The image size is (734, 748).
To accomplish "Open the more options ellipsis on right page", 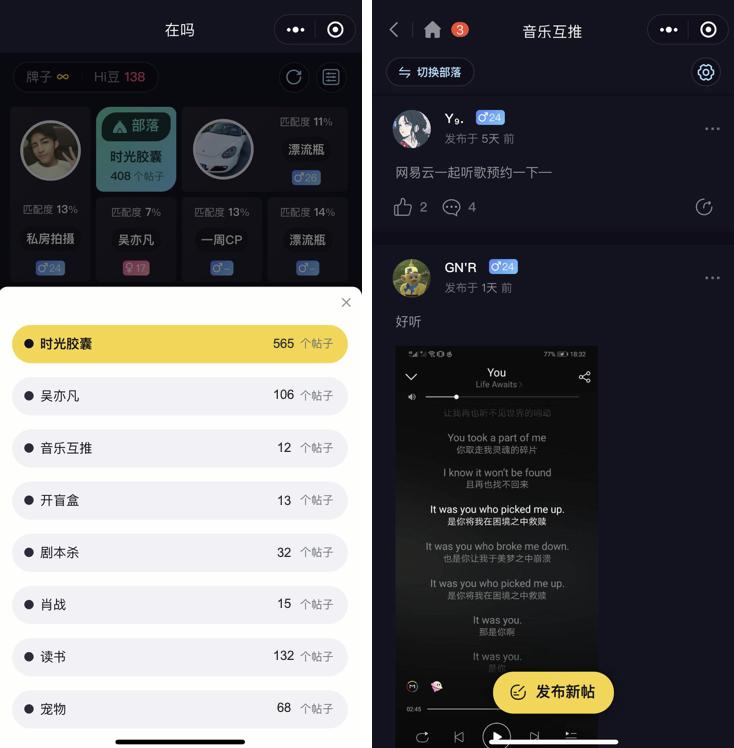I will (668, 30).
